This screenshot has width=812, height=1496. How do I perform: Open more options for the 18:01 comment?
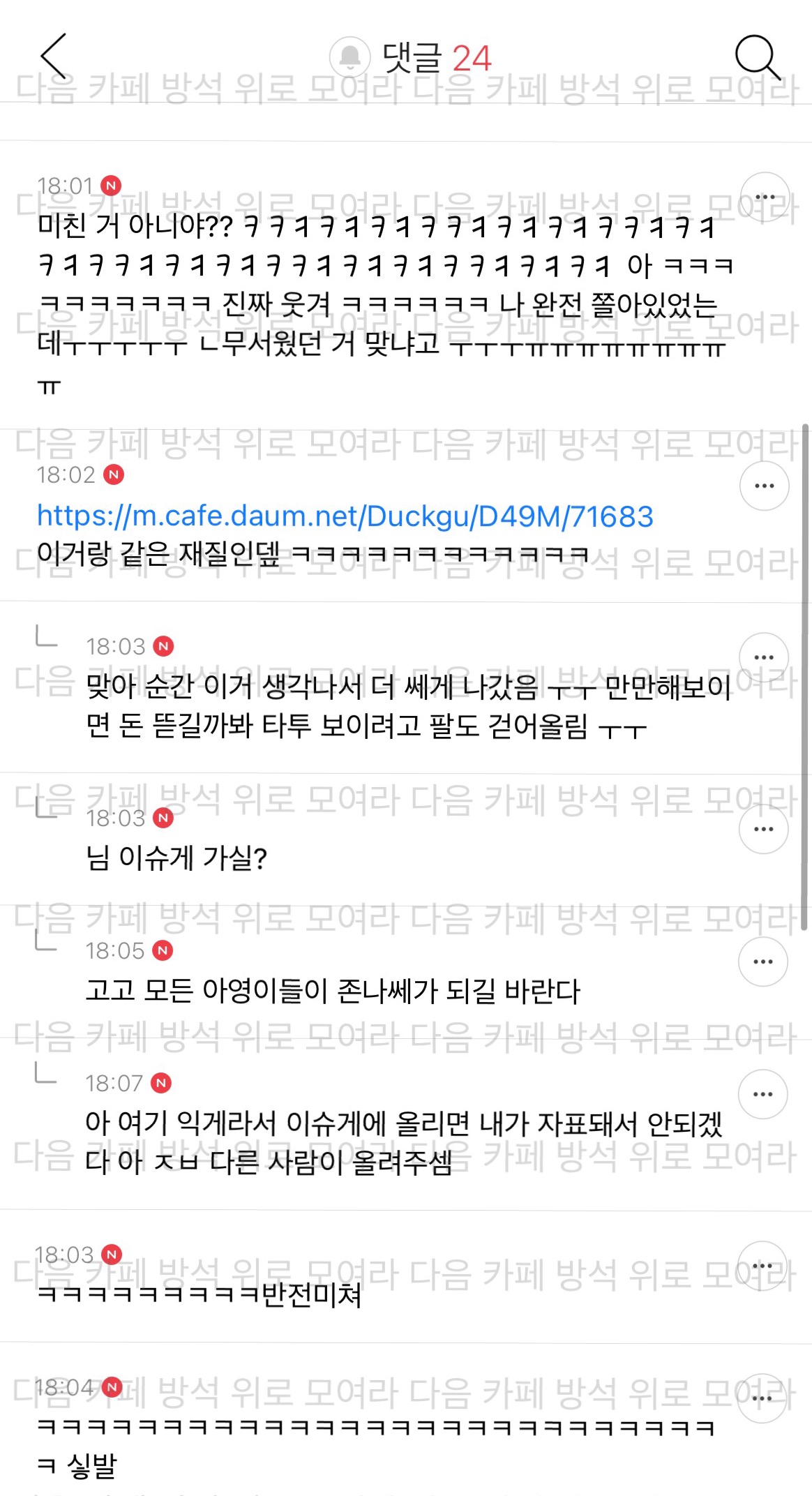[765, 195]
